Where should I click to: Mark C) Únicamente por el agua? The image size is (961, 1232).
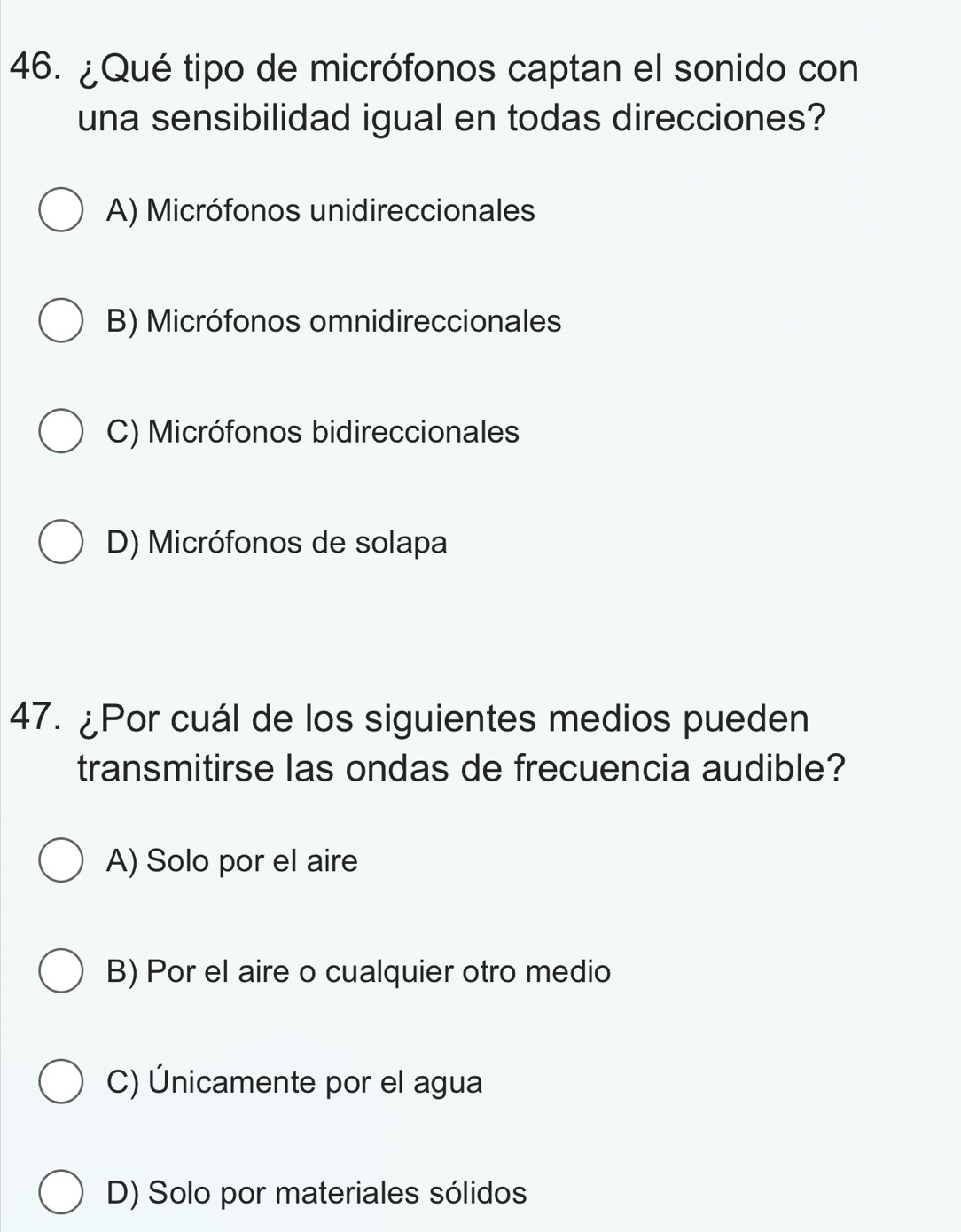click(60, 1082)
